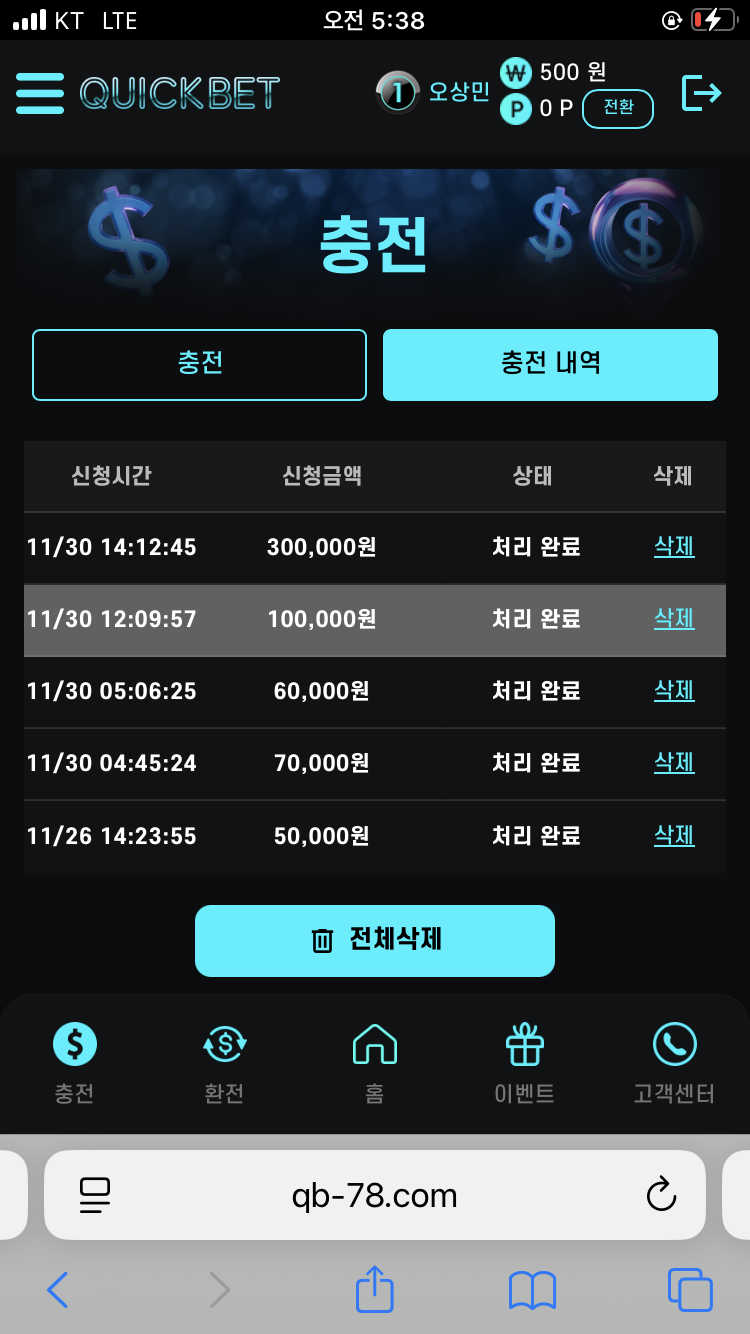Open the hamburger menu

click(40, 94)
